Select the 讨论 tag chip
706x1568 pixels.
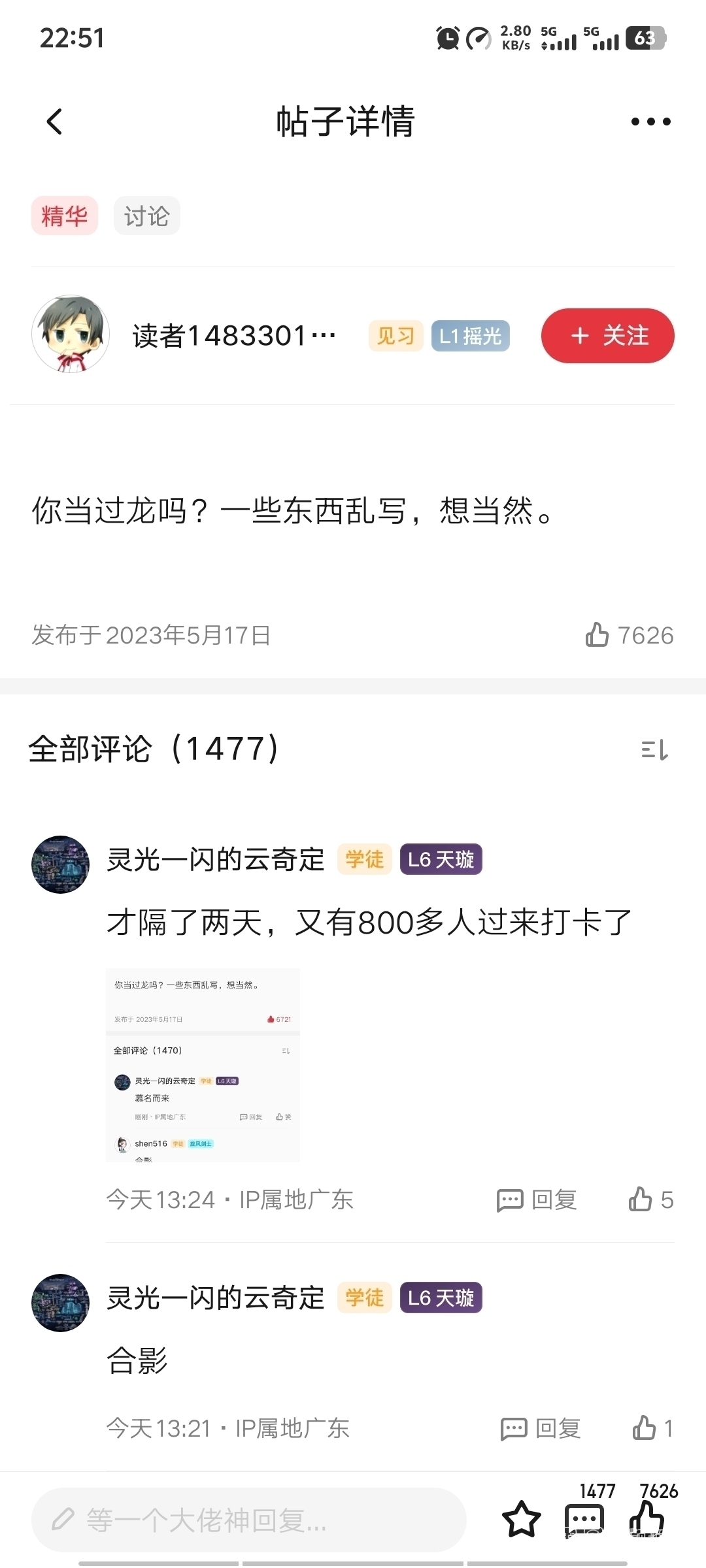click(x=146, y=216)
